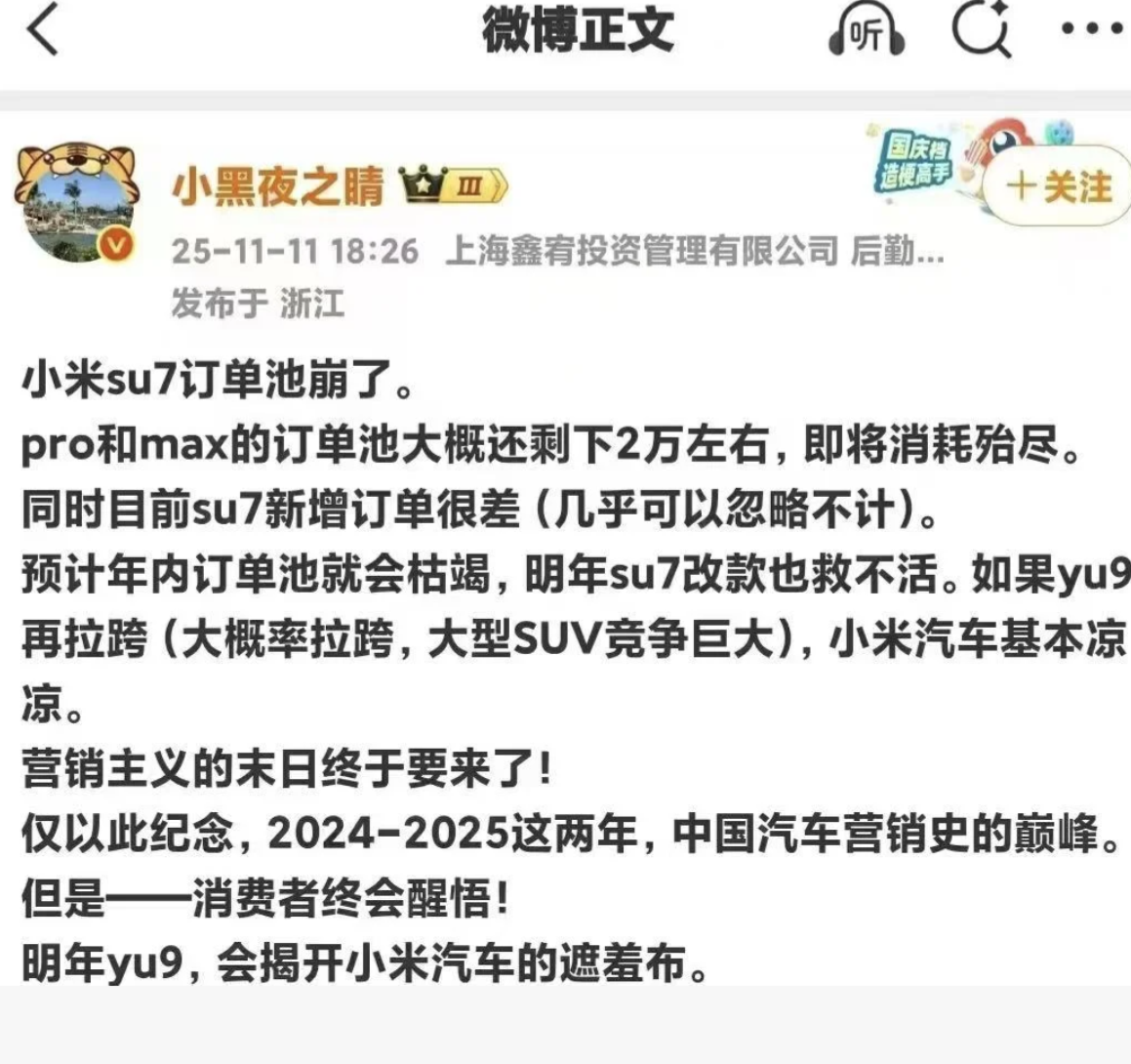Open the username 小黑夜之睛

point(278,185)
